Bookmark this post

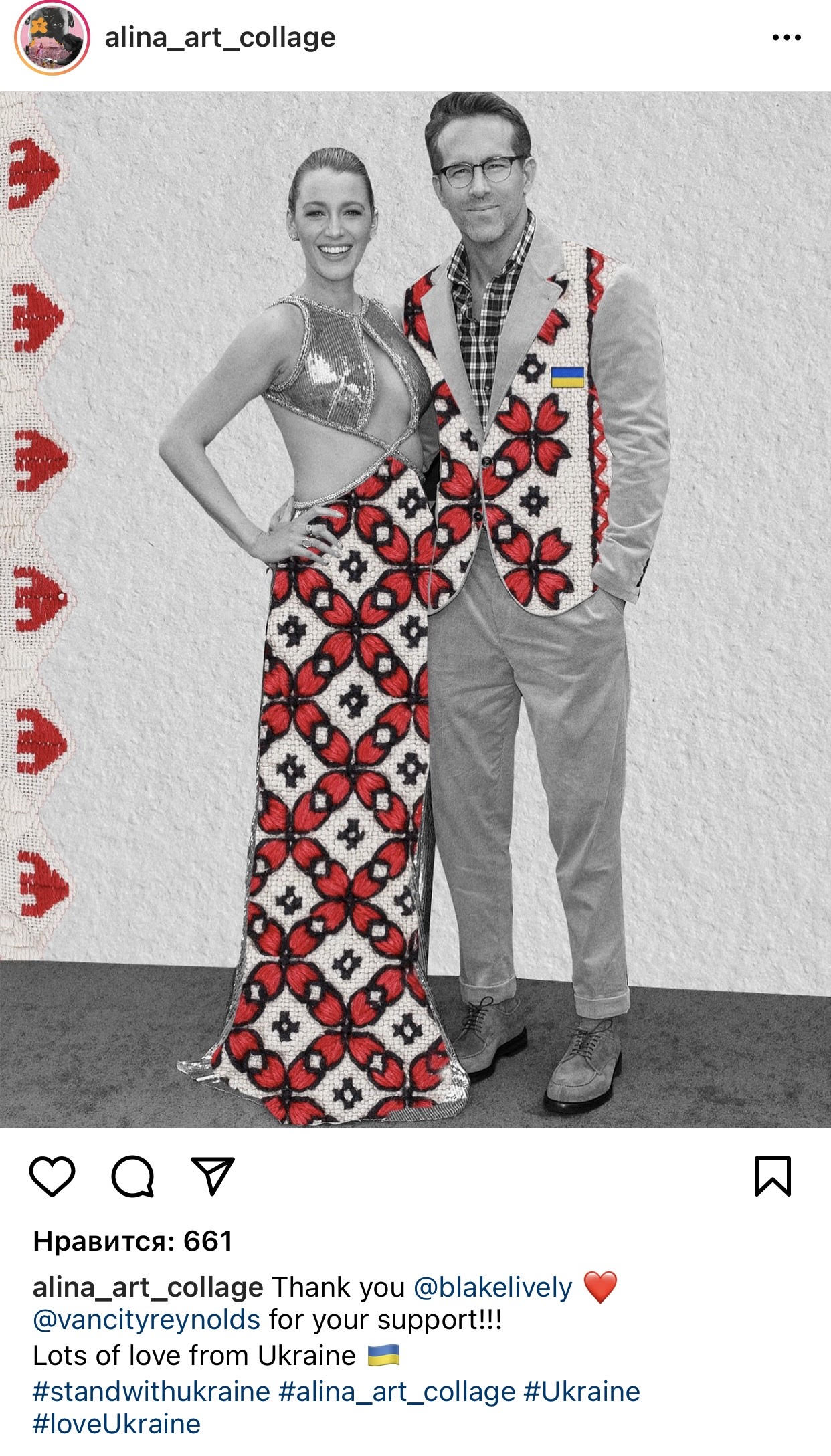[x=773, y=1176]
